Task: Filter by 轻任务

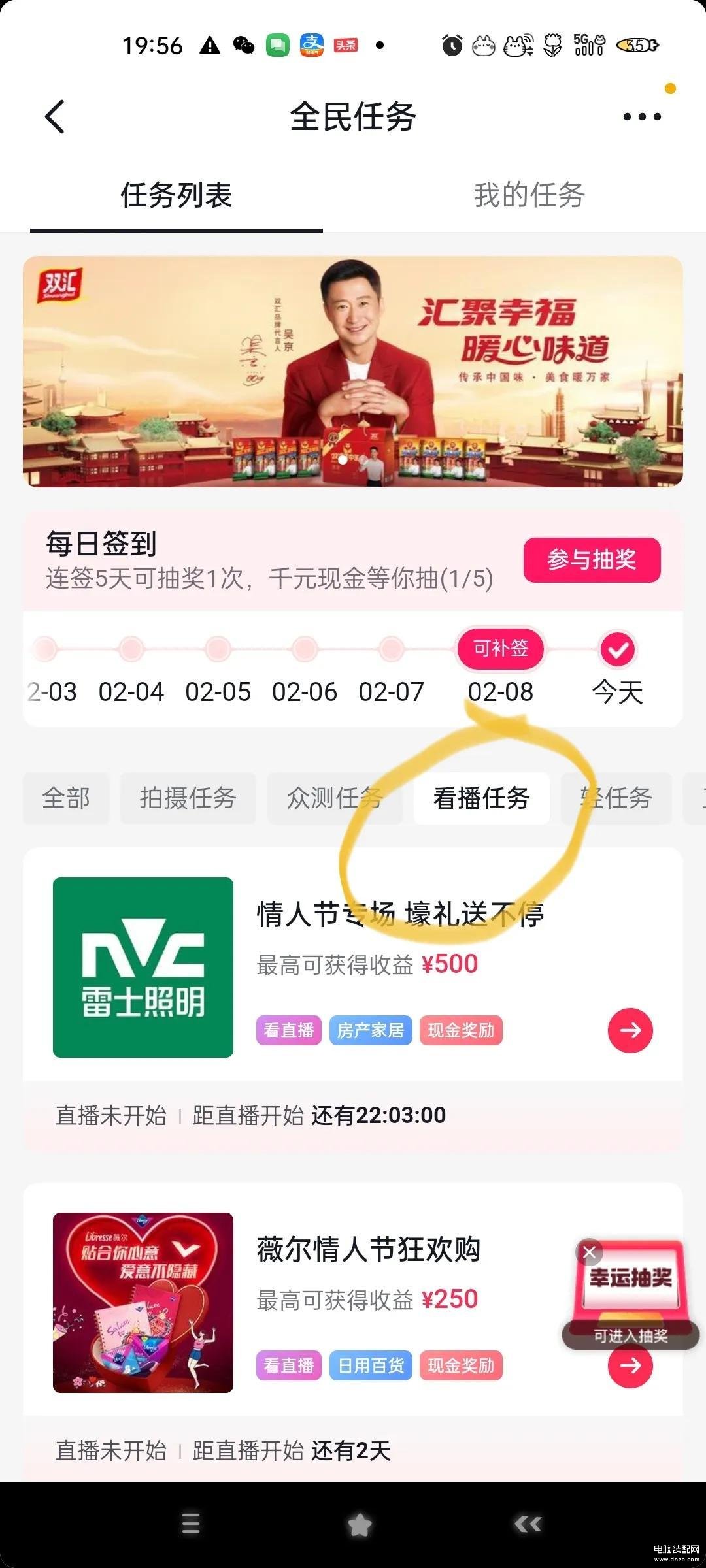Action: click(616, 798)
